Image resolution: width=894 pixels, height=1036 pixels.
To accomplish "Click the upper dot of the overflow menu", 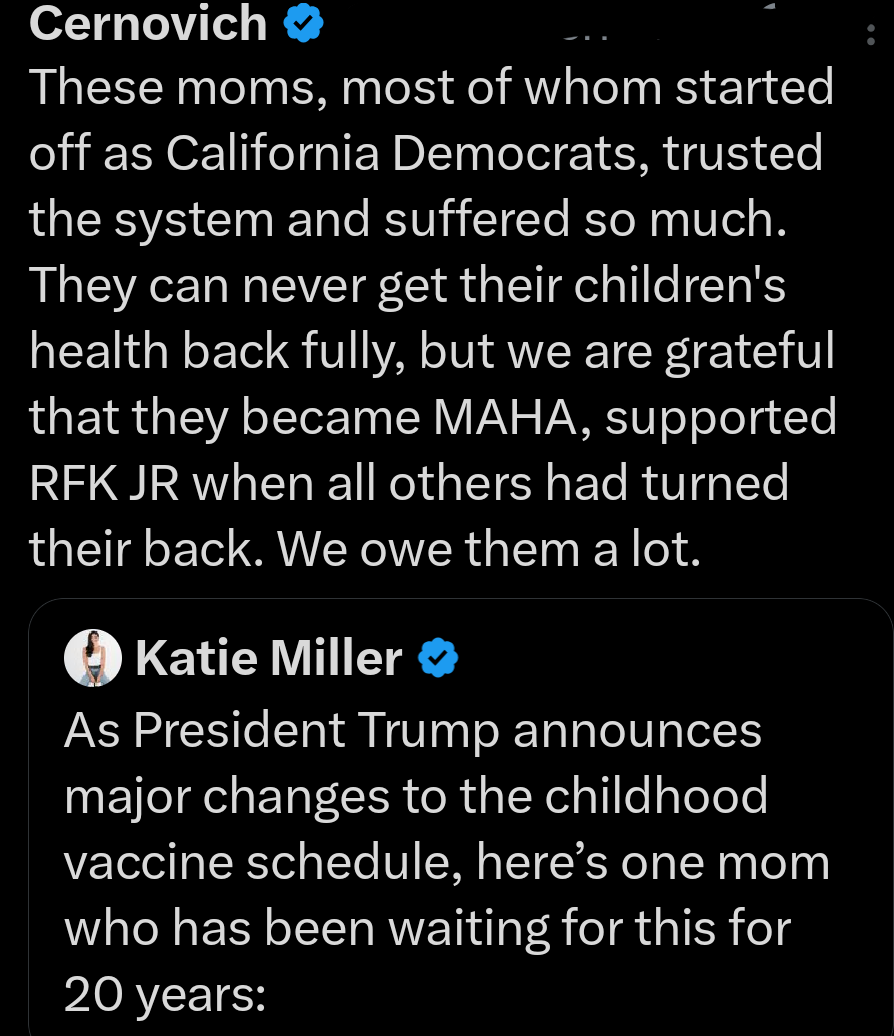I will tap(871, 27).
